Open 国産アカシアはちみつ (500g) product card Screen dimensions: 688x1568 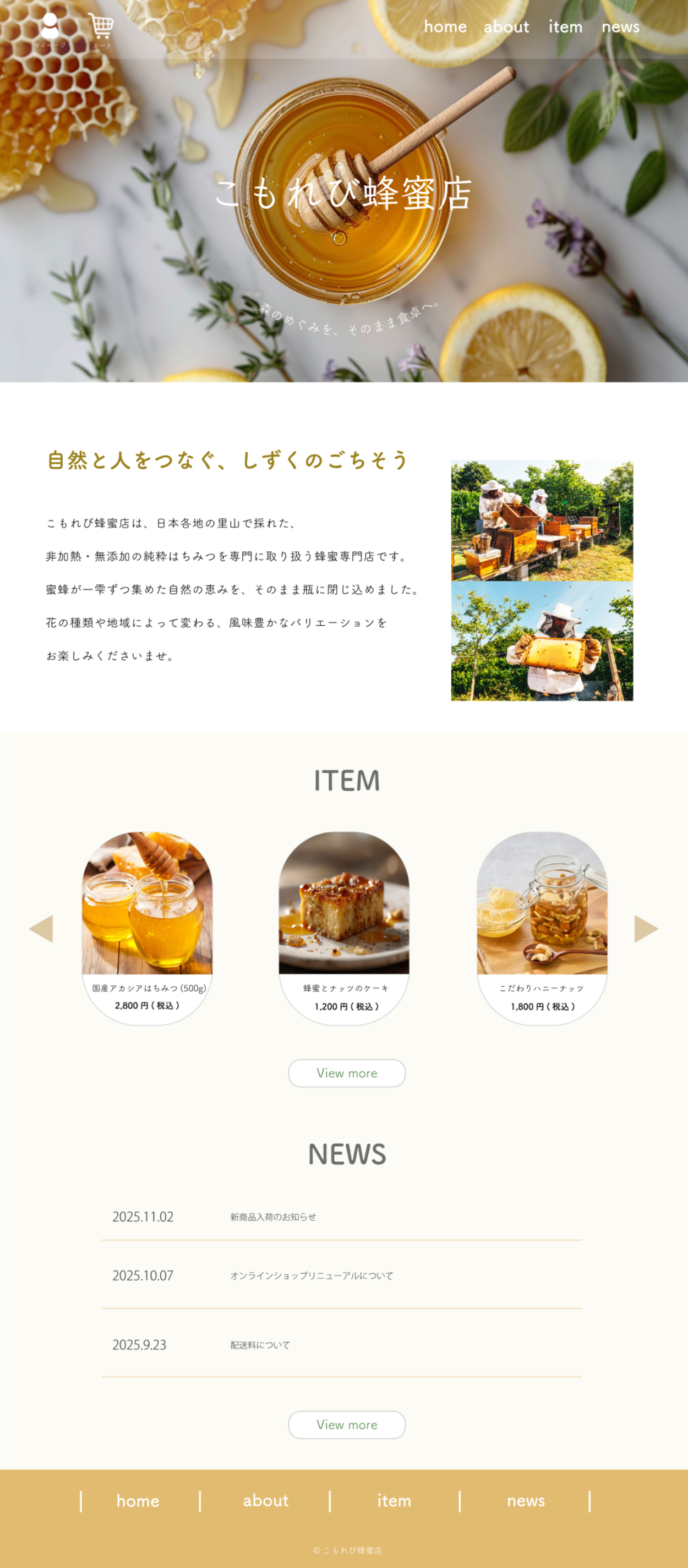[148, 928]
